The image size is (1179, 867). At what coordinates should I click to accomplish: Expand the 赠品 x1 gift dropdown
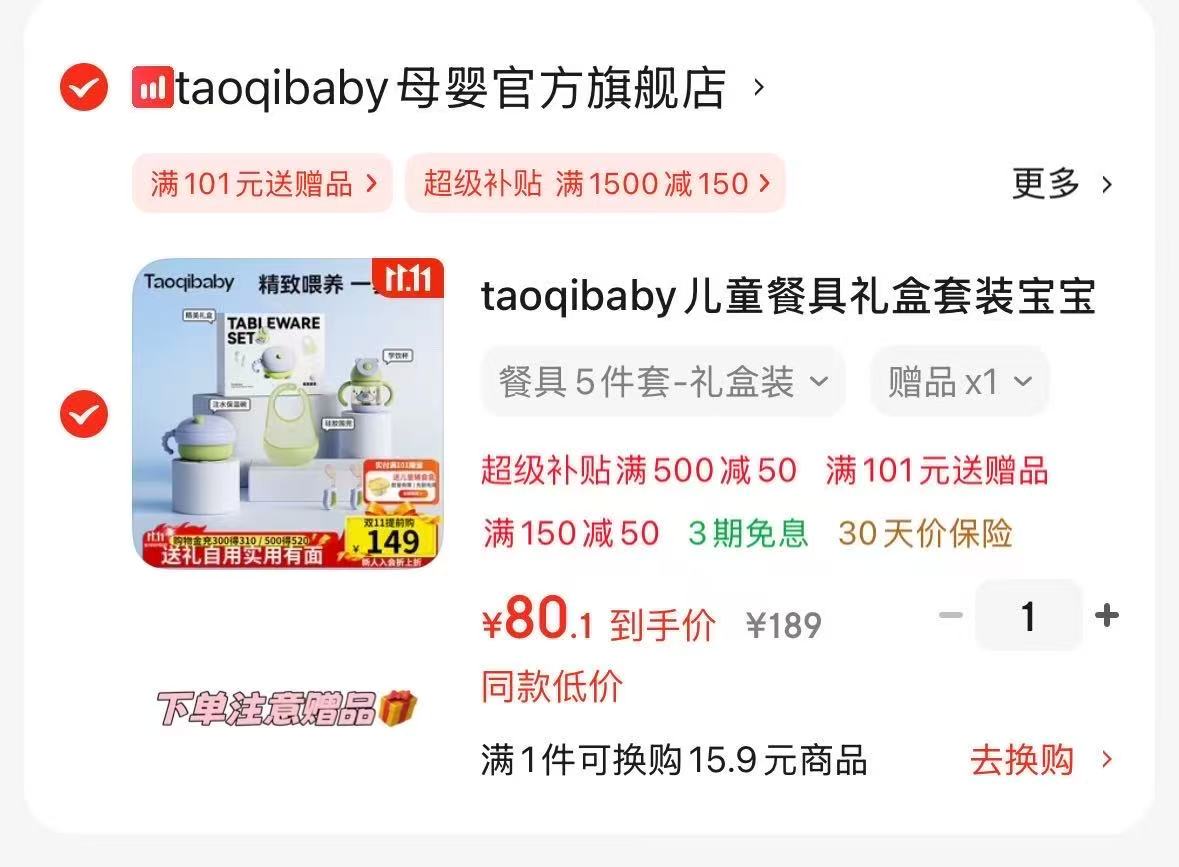pos(959,381)
